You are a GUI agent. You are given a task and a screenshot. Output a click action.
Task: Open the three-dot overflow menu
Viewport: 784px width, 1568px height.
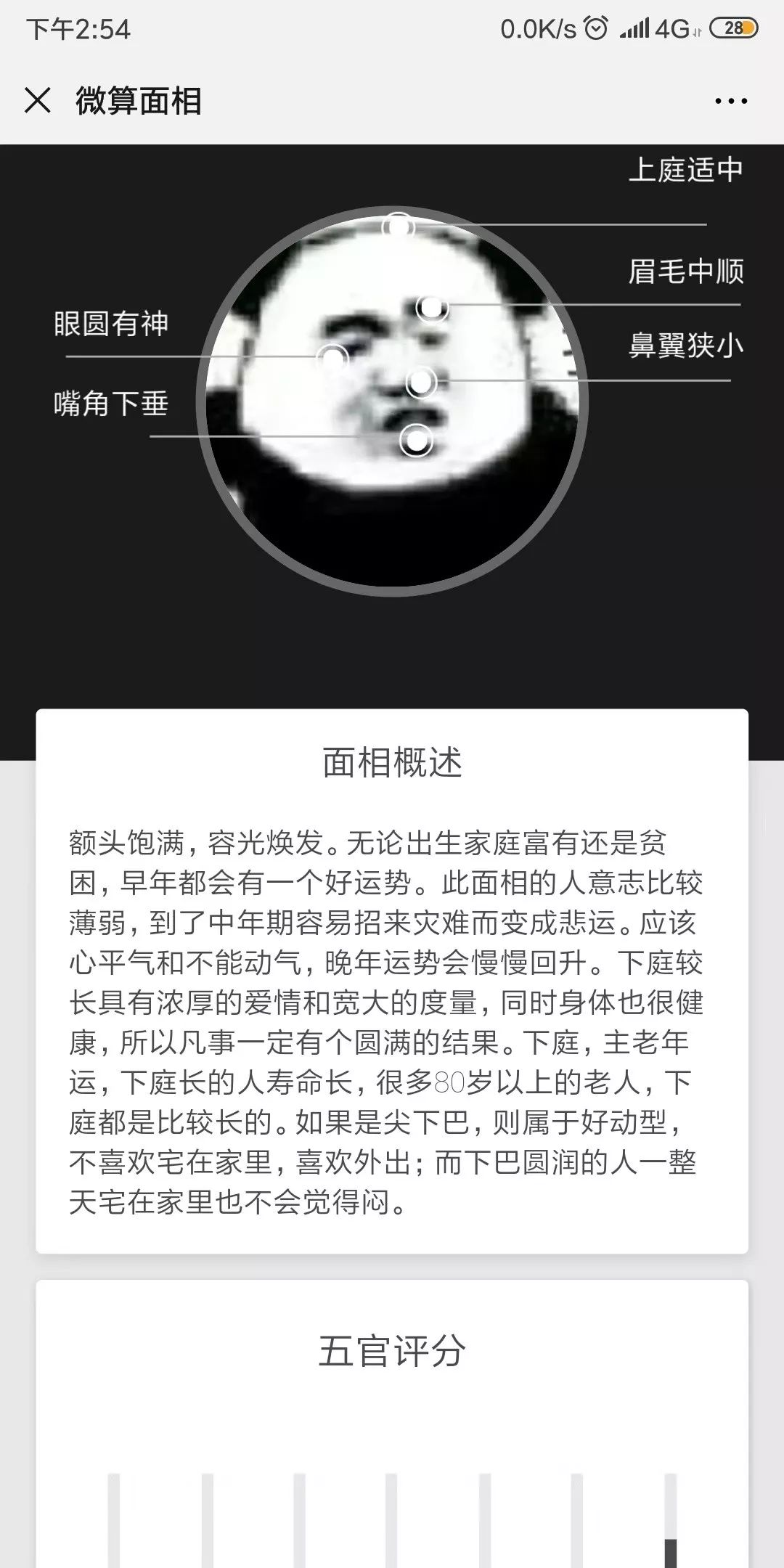click(730, 101)
